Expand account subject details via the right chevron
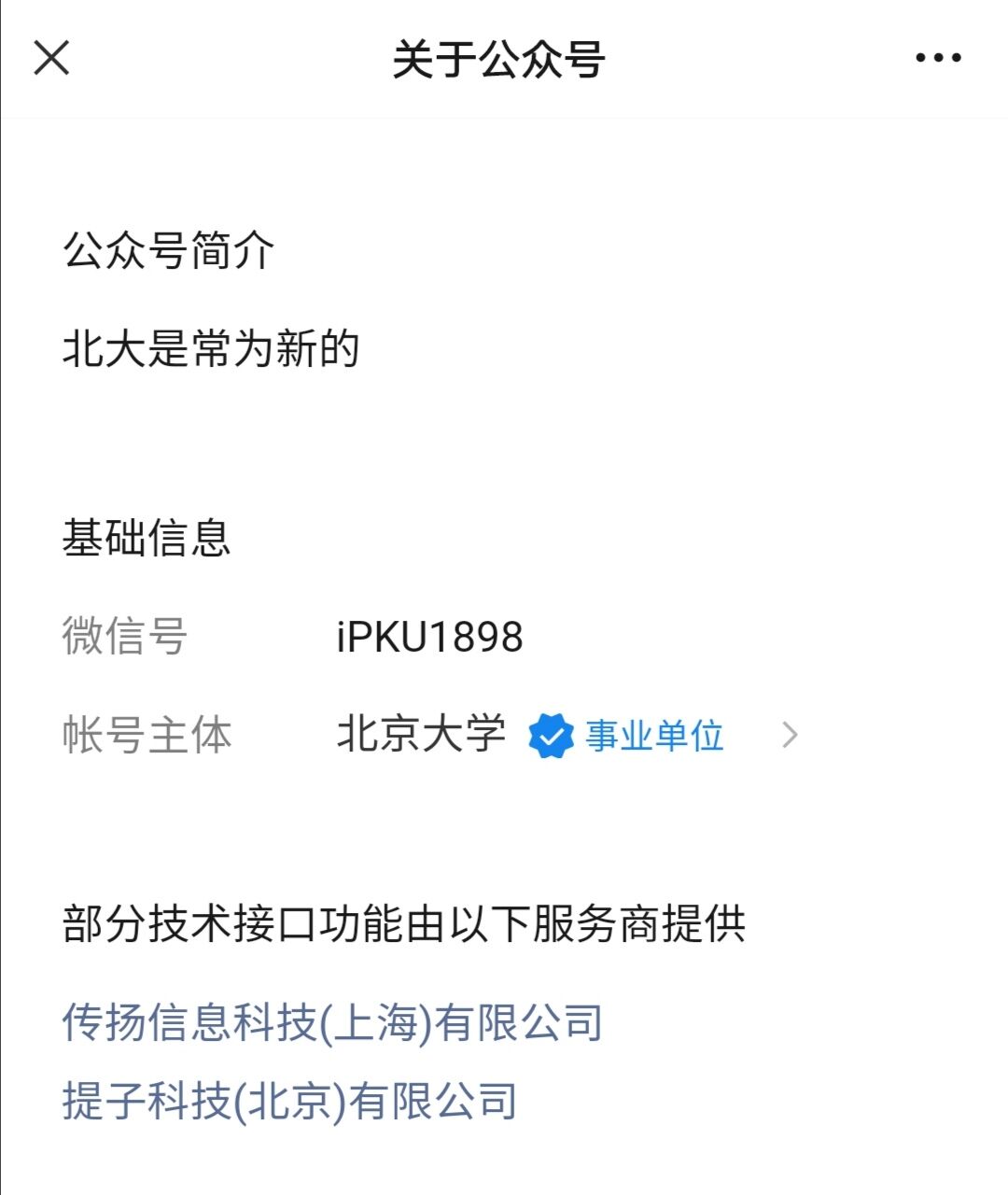 pos(790,737)
